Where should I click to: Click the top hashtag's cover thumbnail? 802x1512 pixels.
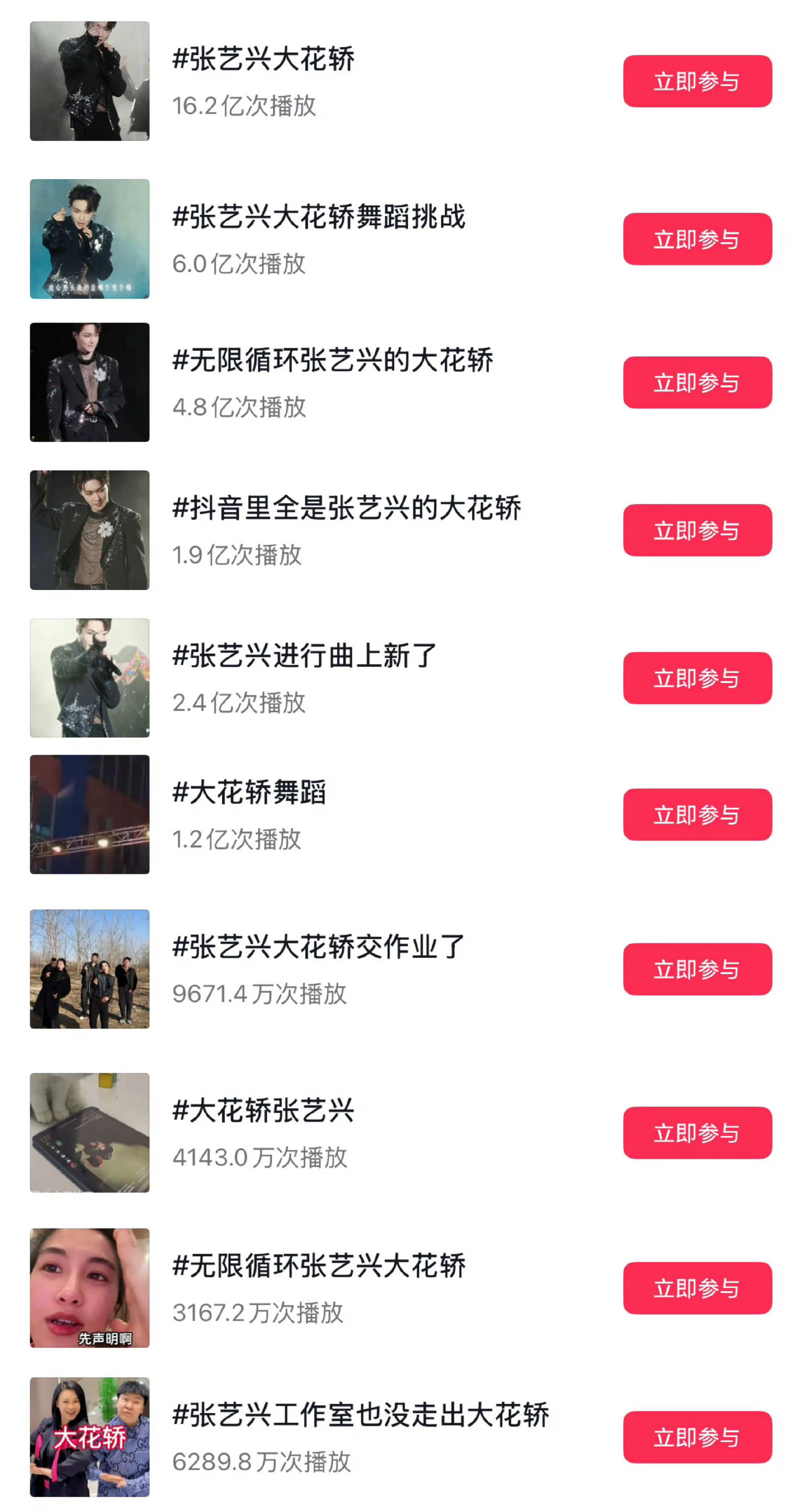click(89, 81)
